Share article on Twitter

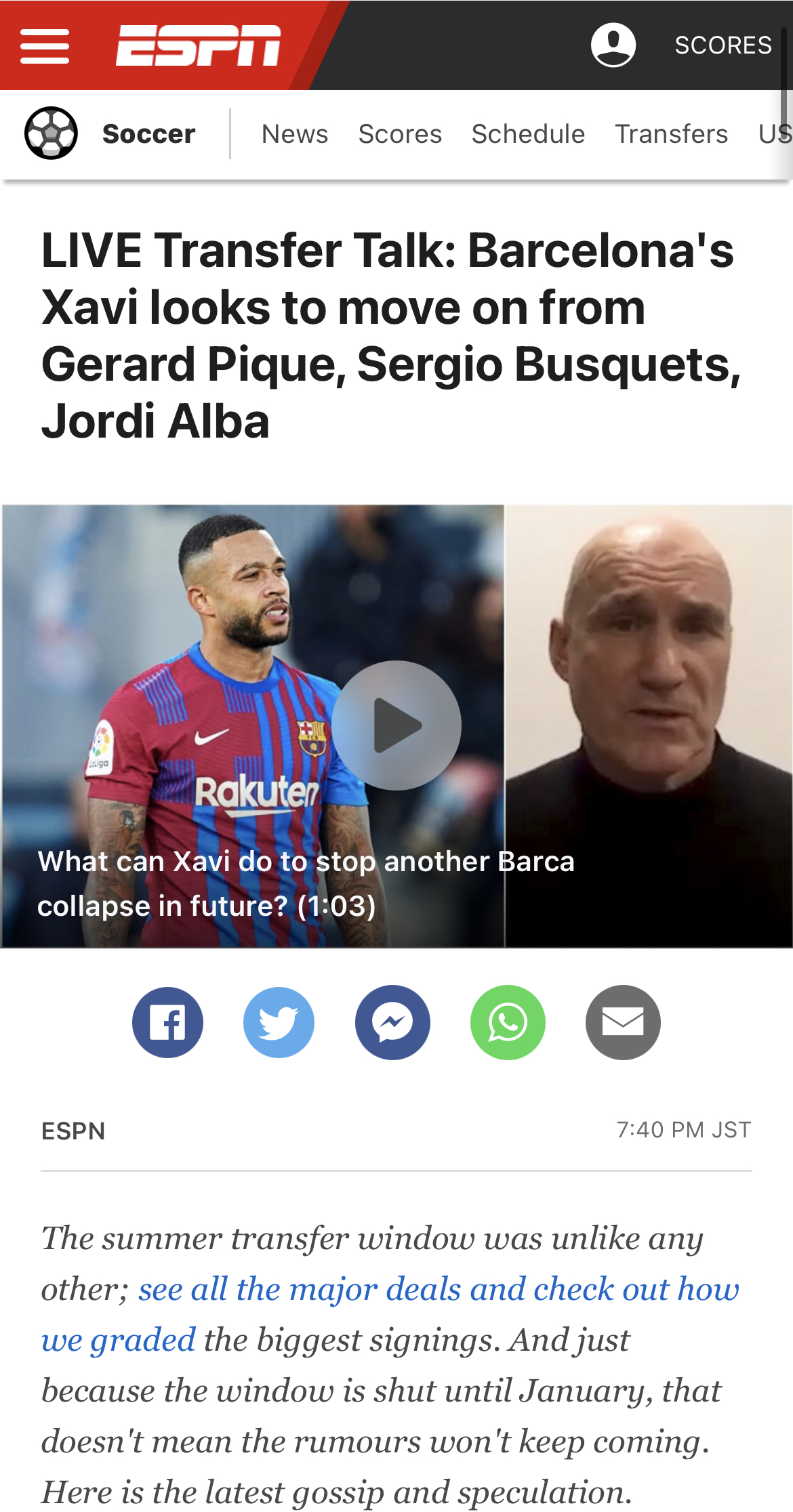coord(279,1022)
